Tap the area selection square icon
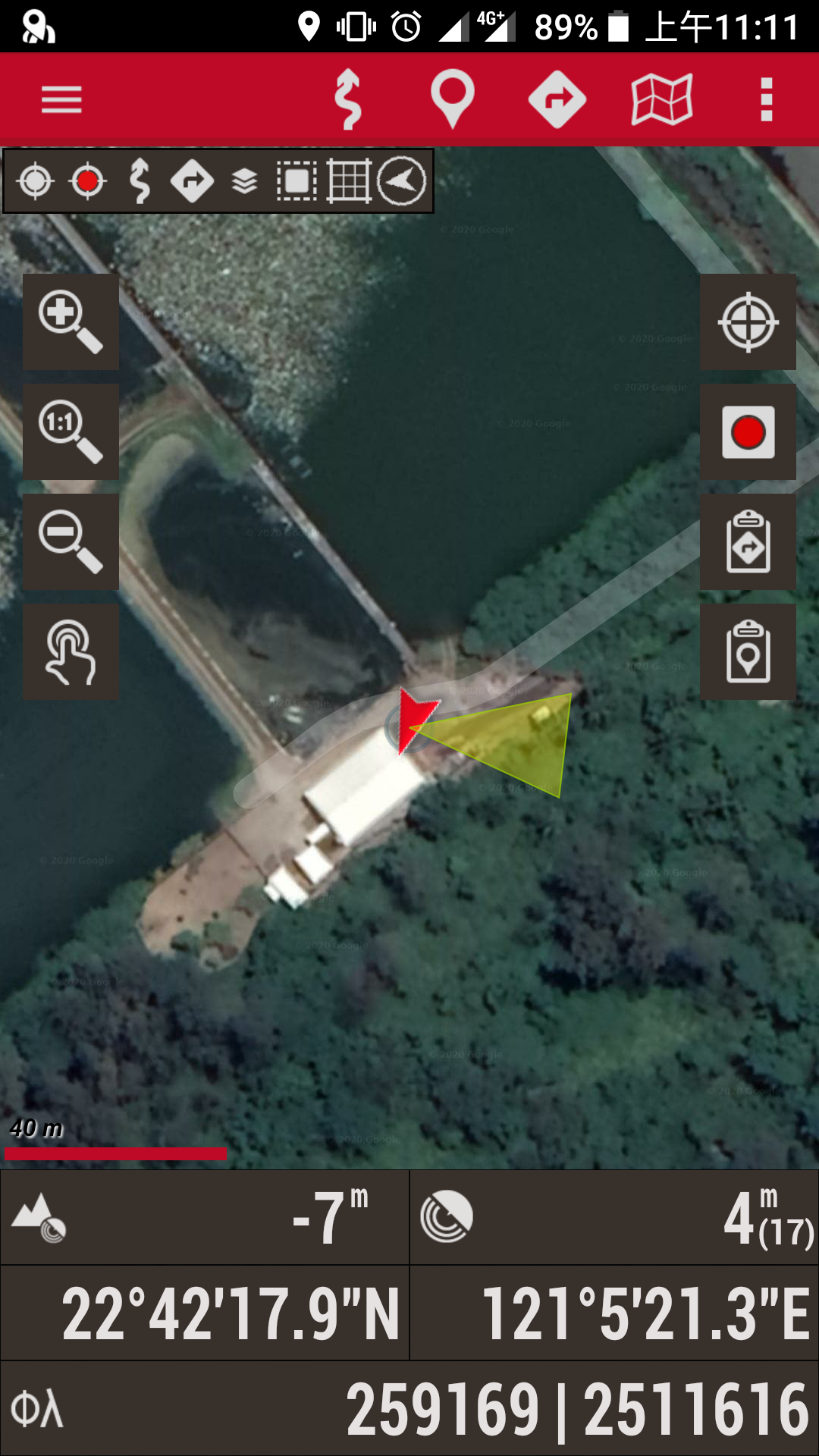This screenshot has height=1456, width=819. (x=297, y=181)
